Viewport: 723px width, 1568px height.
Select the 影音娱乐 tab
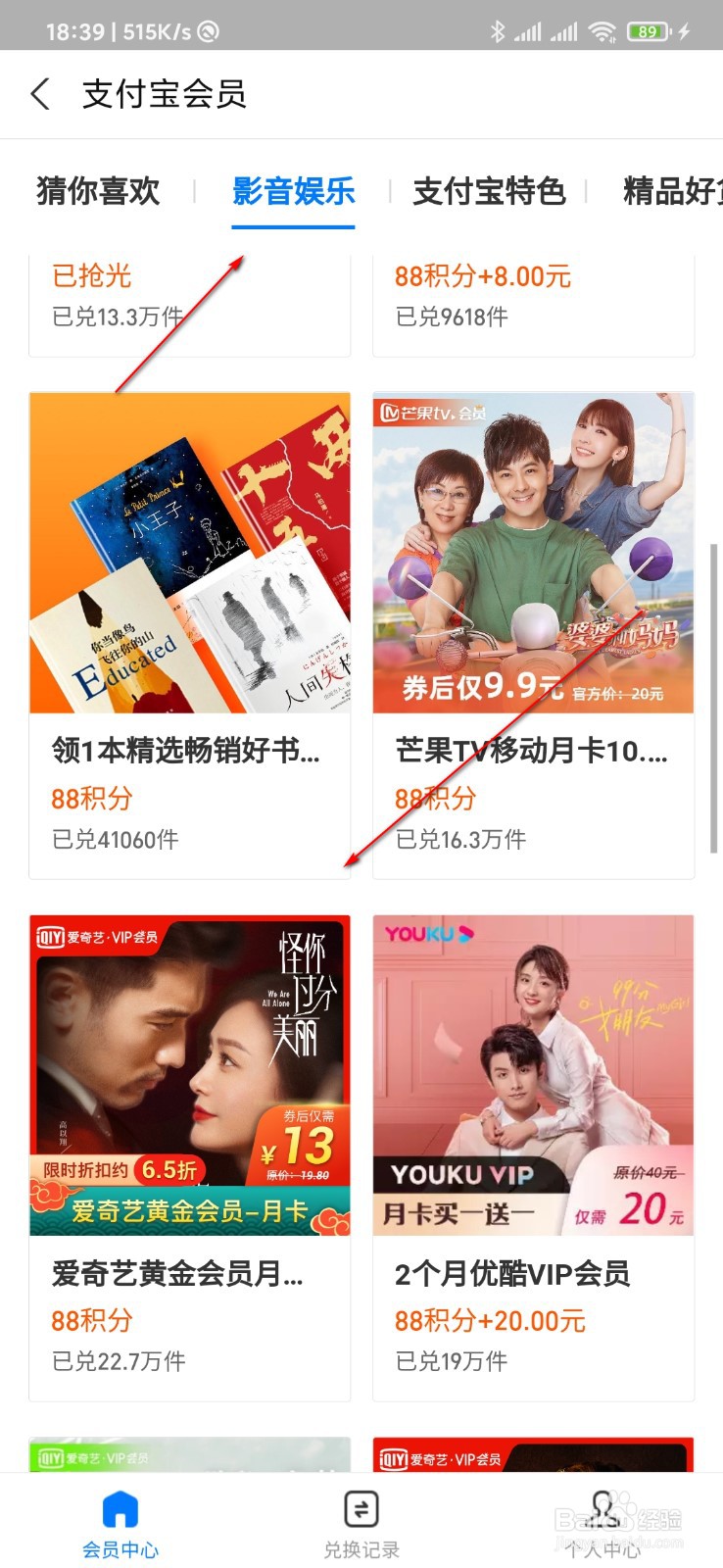[293, 192]
